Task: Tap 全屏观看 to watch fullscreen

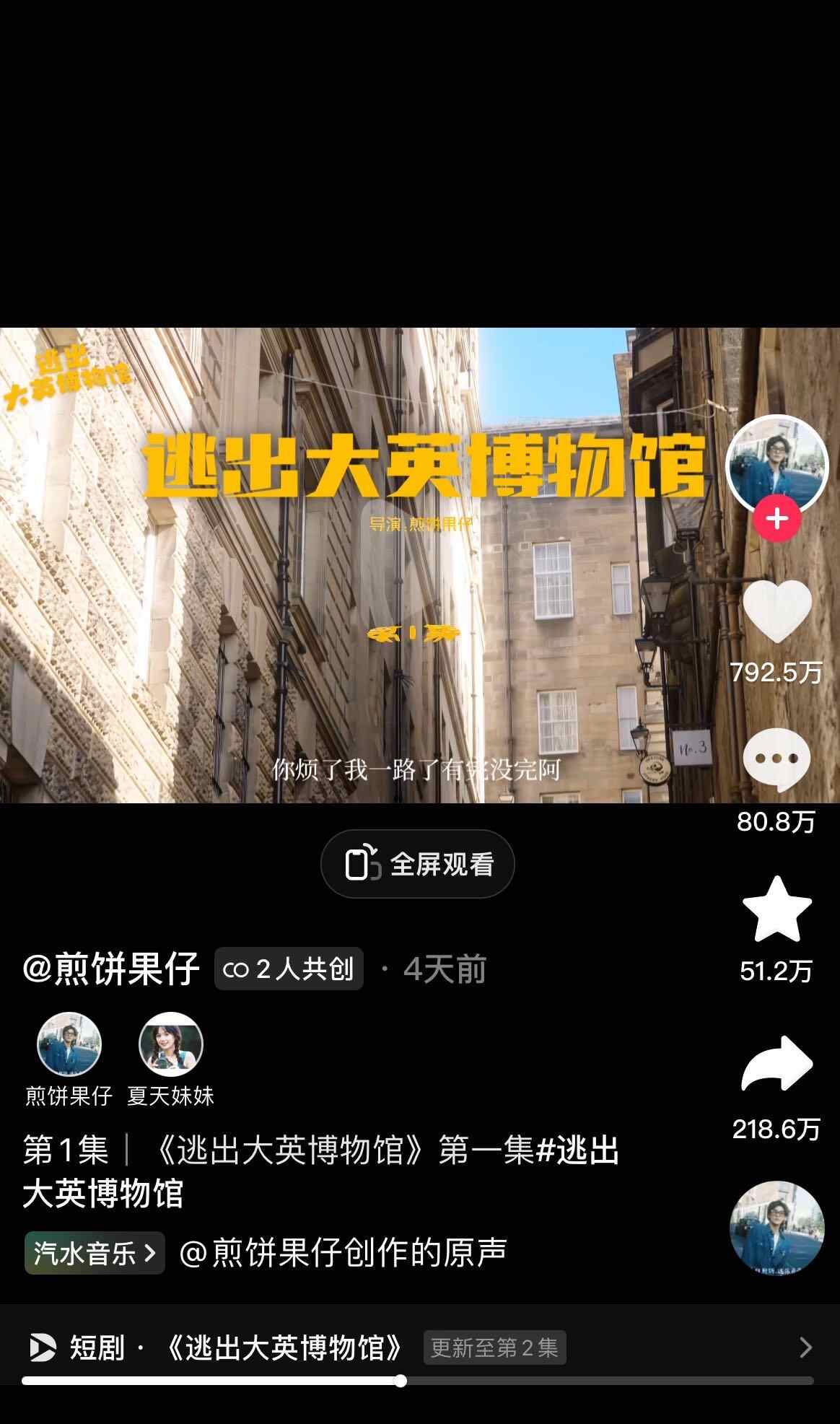Action: (417, 864)
